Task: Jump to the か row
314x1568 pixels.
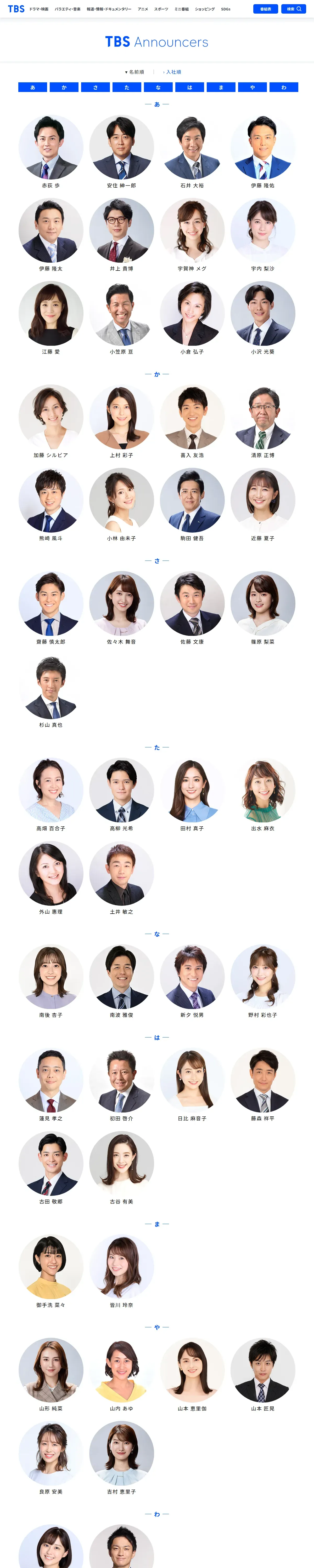Action: coord(64,87)
